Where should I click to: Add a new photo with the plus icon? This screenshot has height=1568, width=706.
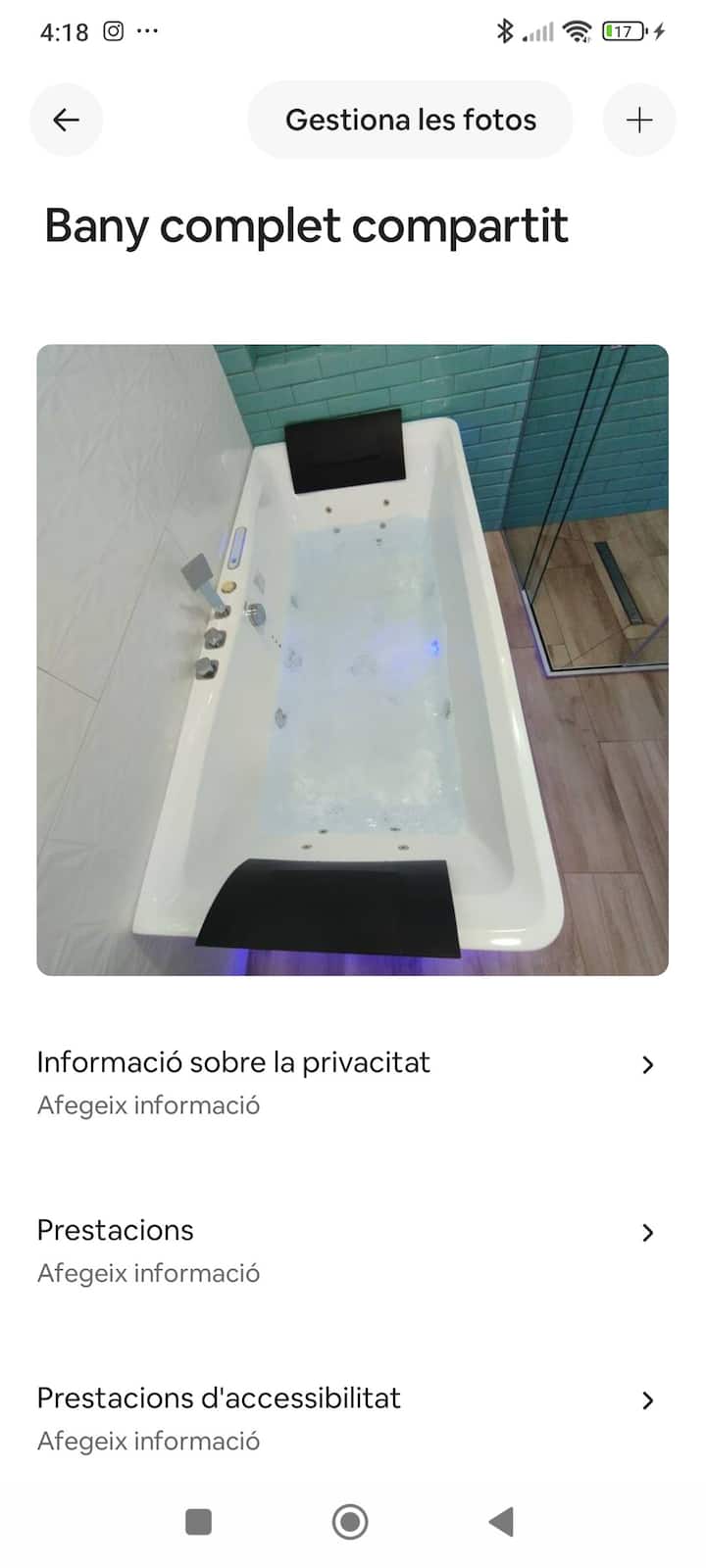pyautogui.click(x=639, y=120)
